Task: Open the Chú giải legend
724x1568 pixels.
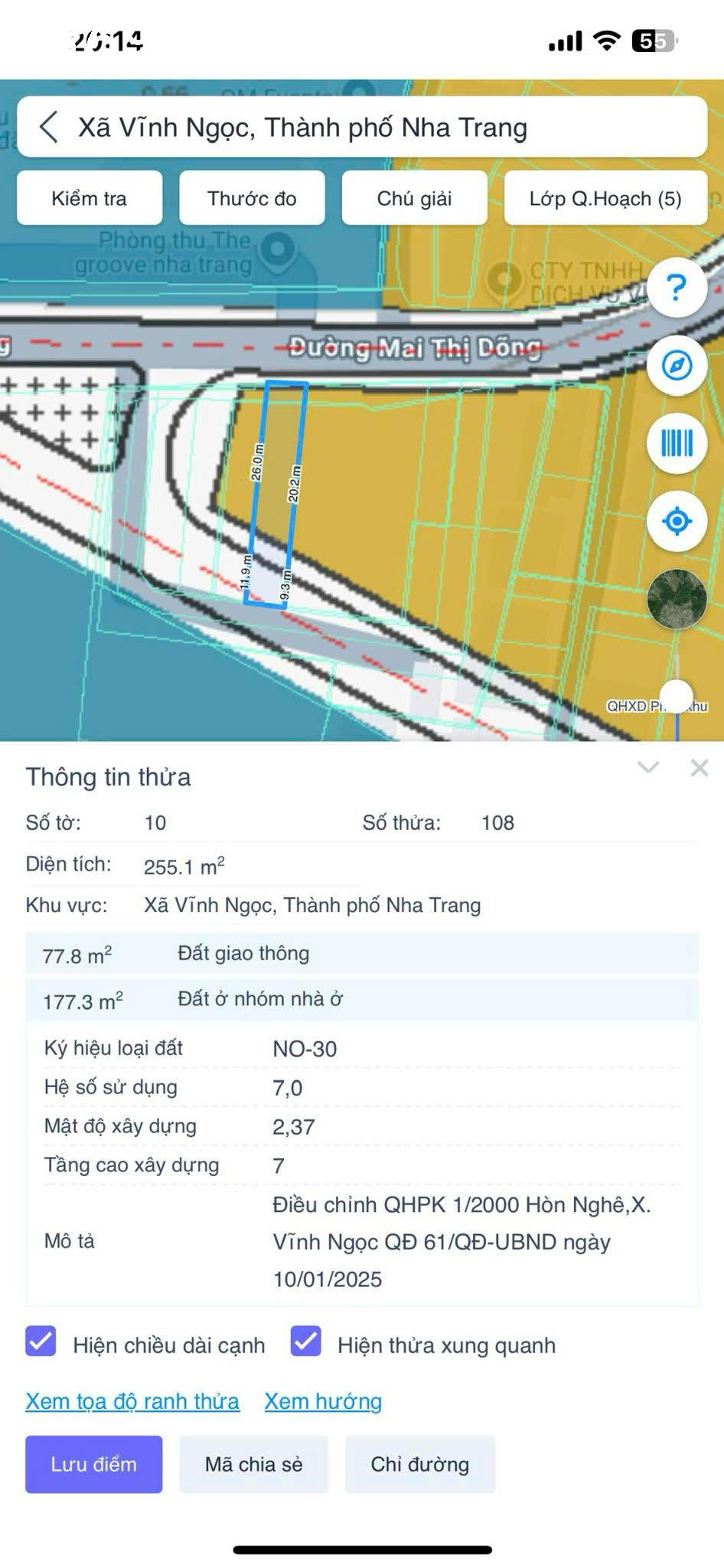Action: pos(414,198)
